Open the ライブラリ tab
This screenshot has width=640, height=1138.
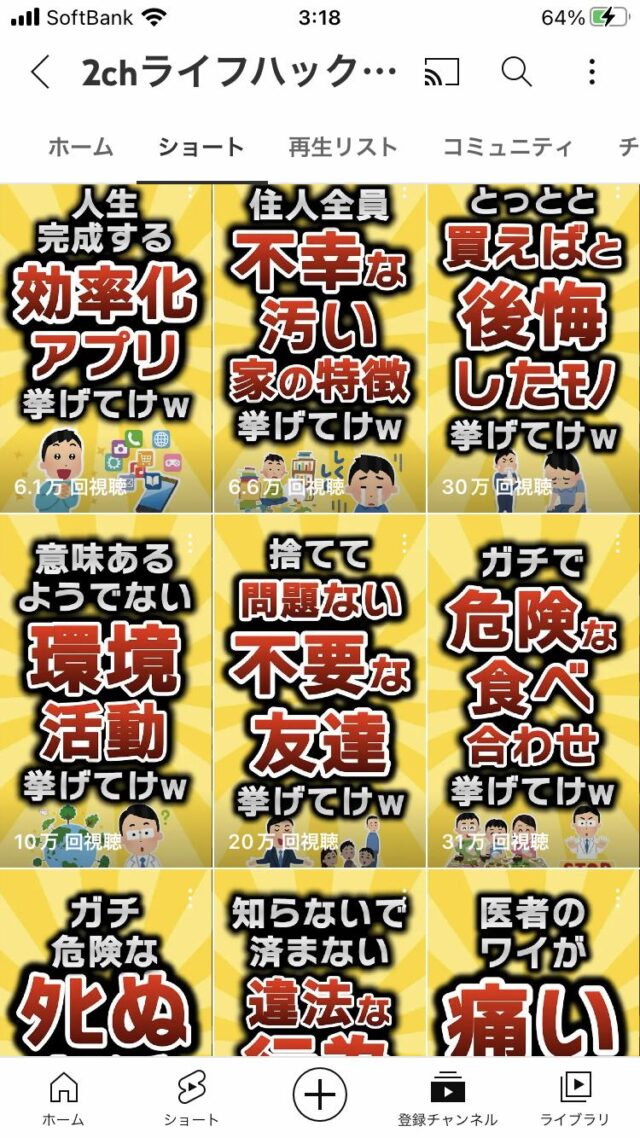(x=575, y=1097)
